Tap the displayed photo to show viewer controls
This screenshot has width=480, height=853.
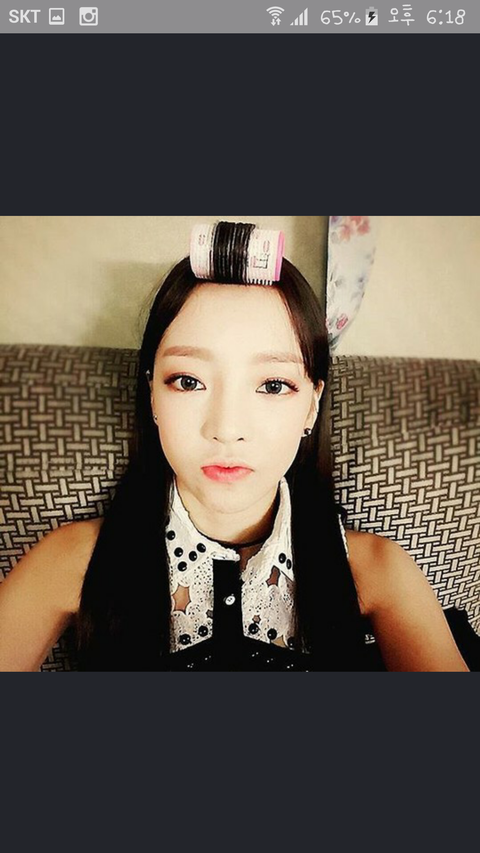click(240, 443)
